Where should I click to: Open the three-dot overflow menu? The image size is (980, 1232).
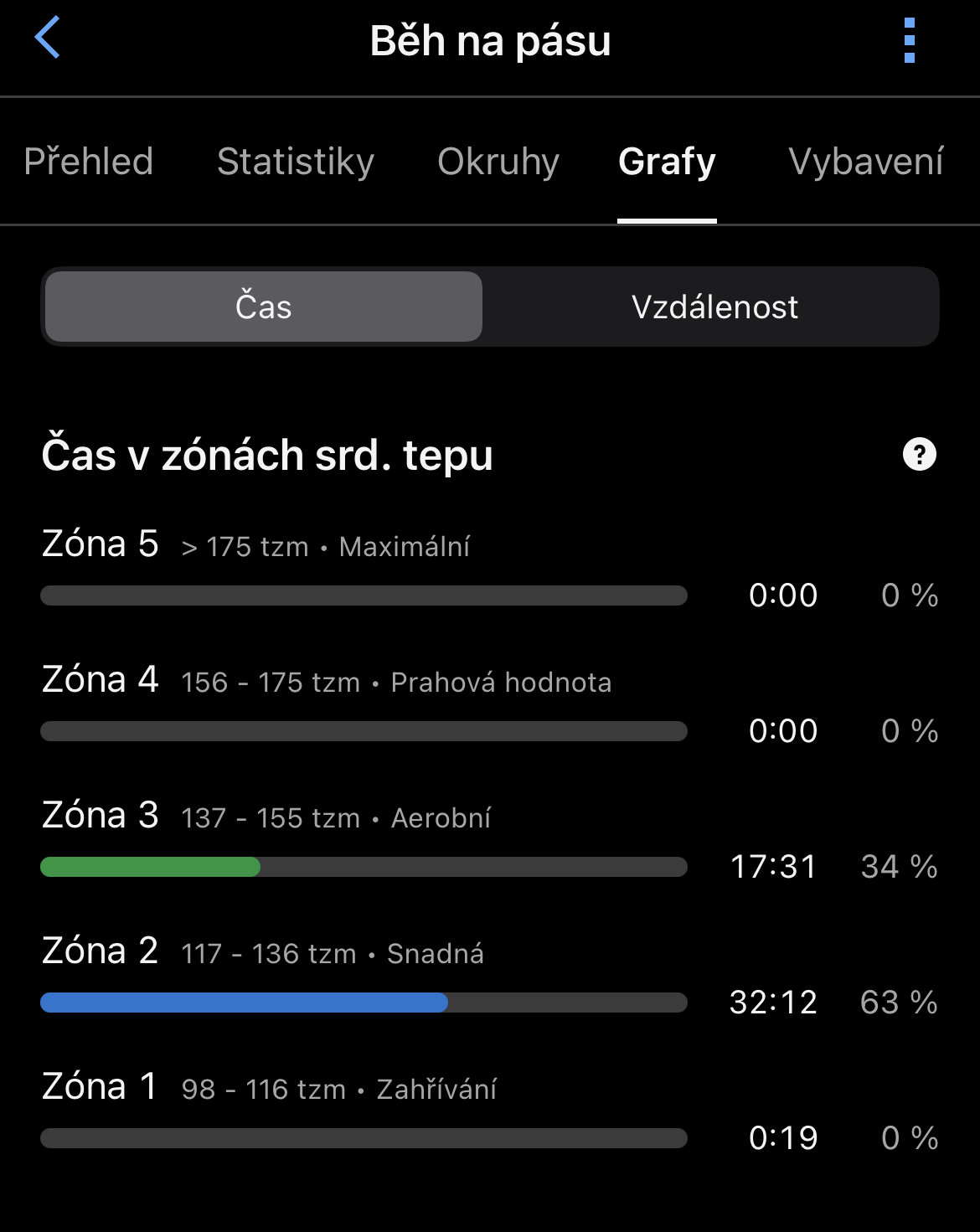pos(910,40)
